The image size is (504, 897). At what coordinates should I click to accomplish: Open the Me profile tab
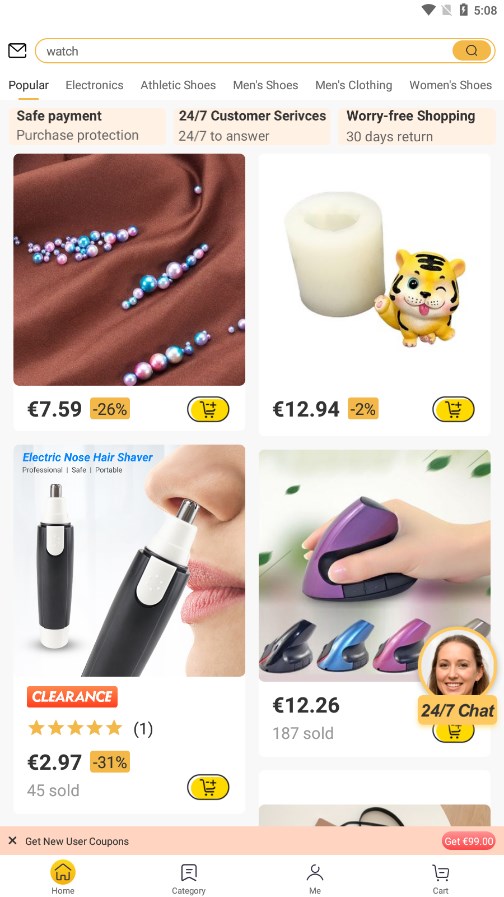(315, 879)
